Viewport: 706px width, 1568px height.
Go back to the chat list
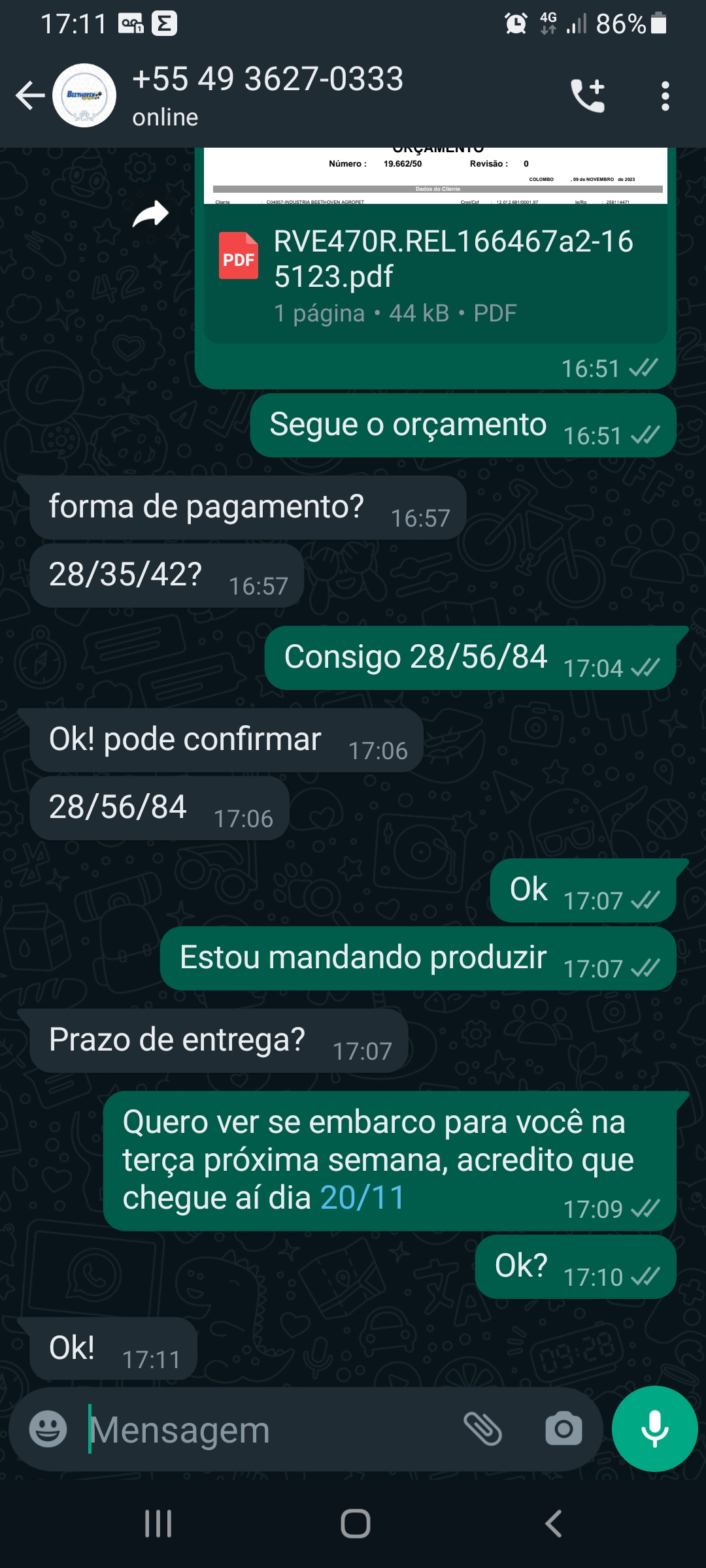[29, 96]
